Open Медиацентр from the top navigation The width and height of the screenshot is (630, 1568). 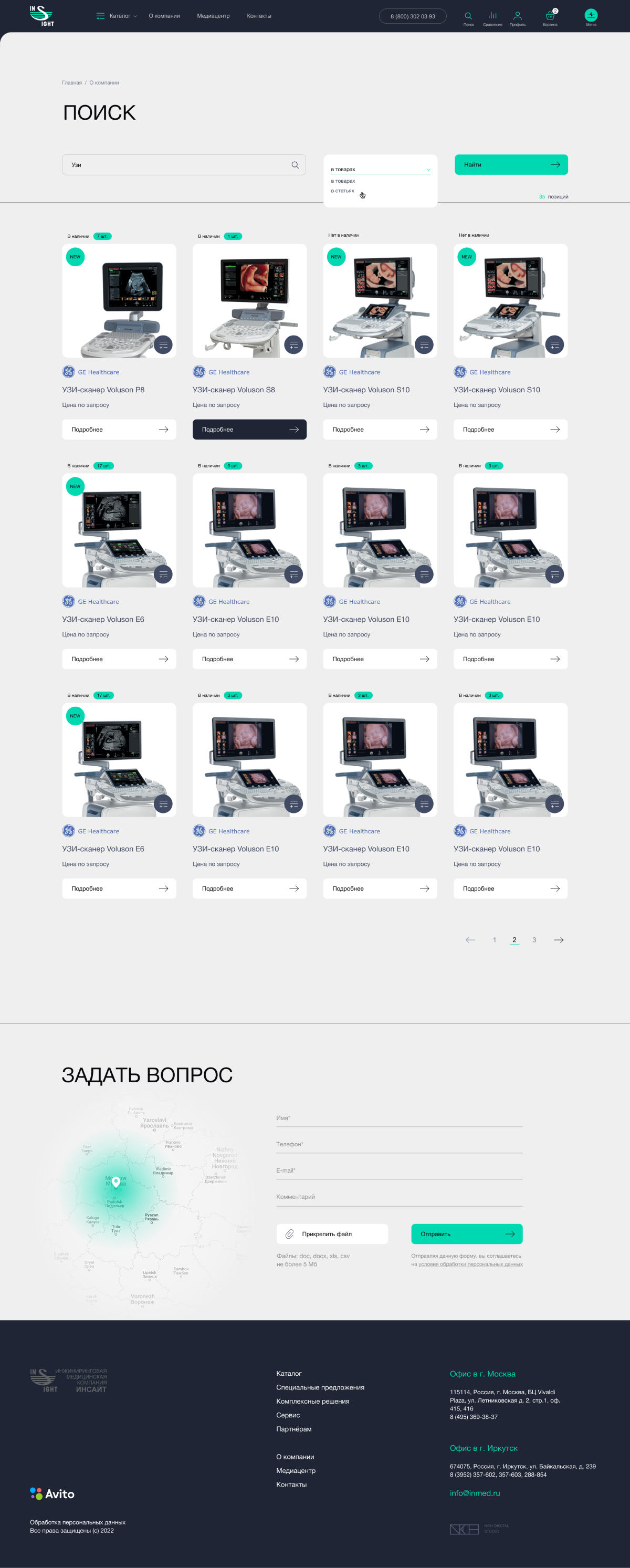coord(213,16)
